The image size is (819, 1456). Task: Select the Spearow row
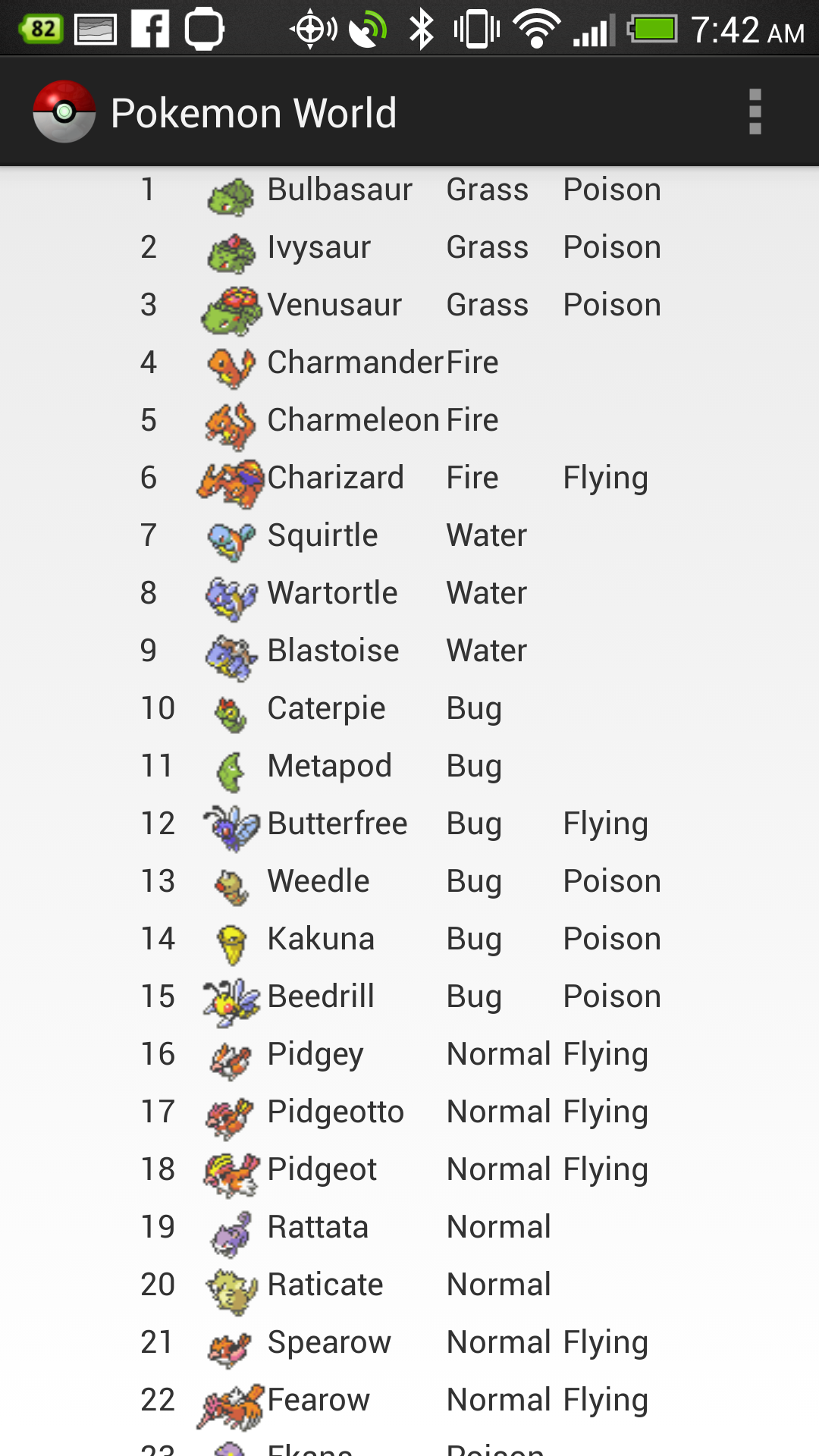409,1341
